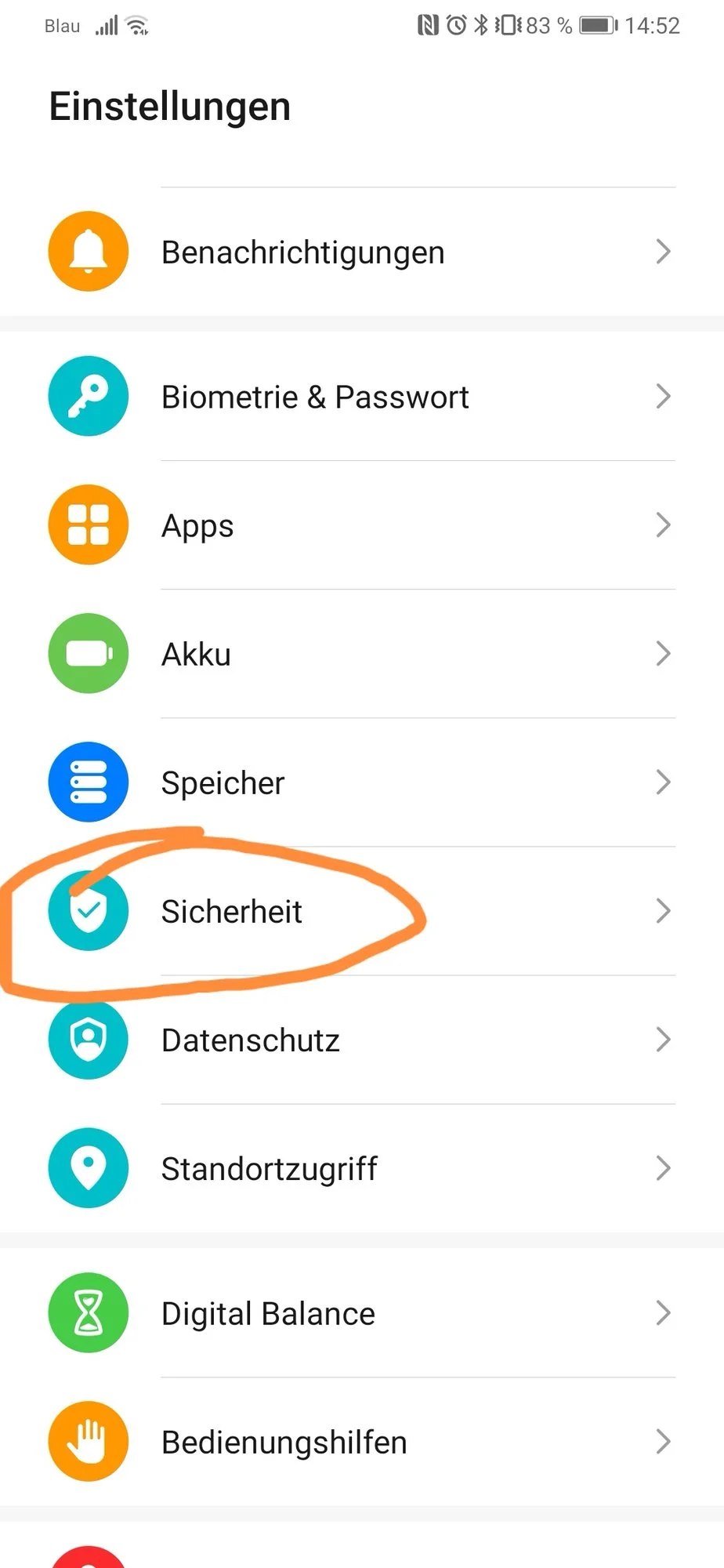The image size is (724, 1568).
Task: Open Standortzugriff
Action: tap(362, 1168)
